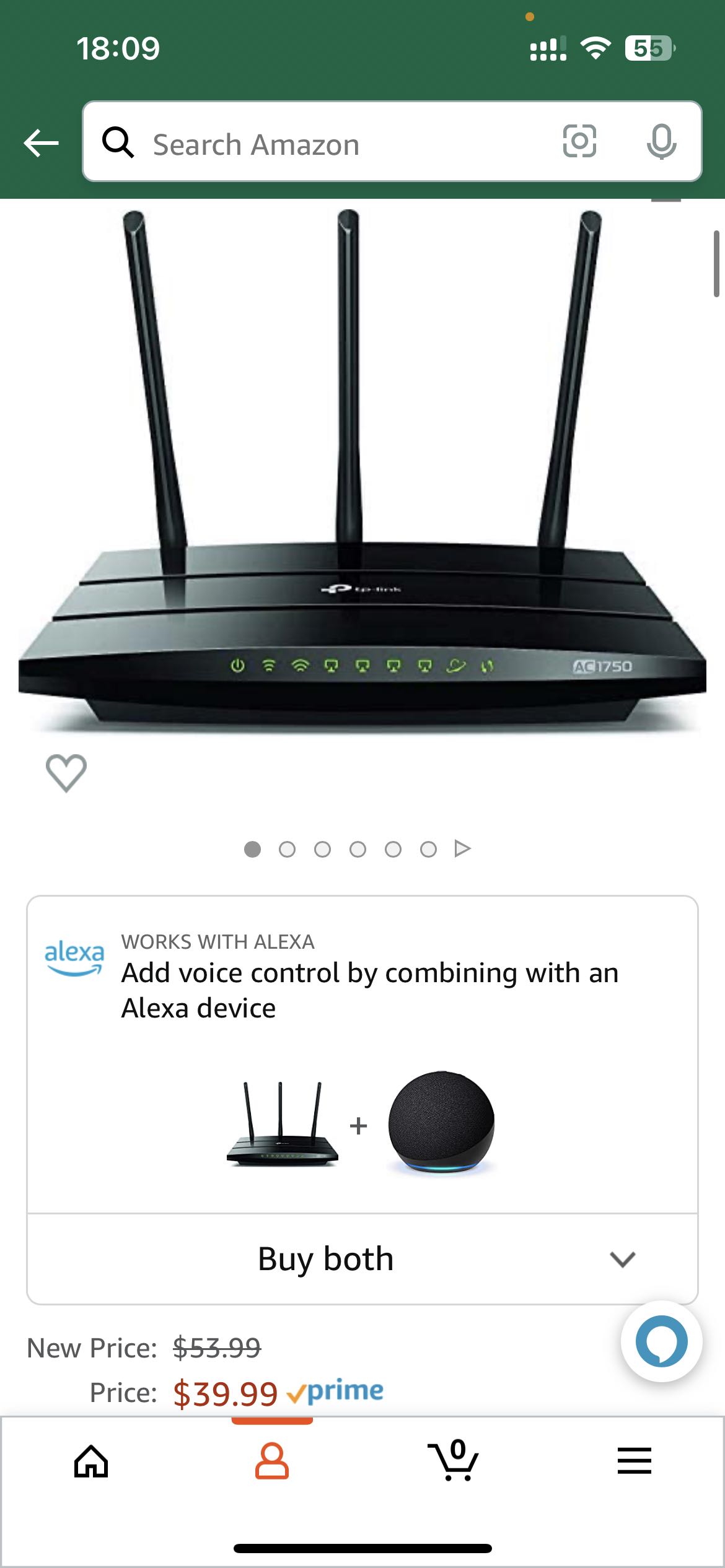Screen dimensions: 725x1568
Task: View the main router product image
Action: coord(362,472)
